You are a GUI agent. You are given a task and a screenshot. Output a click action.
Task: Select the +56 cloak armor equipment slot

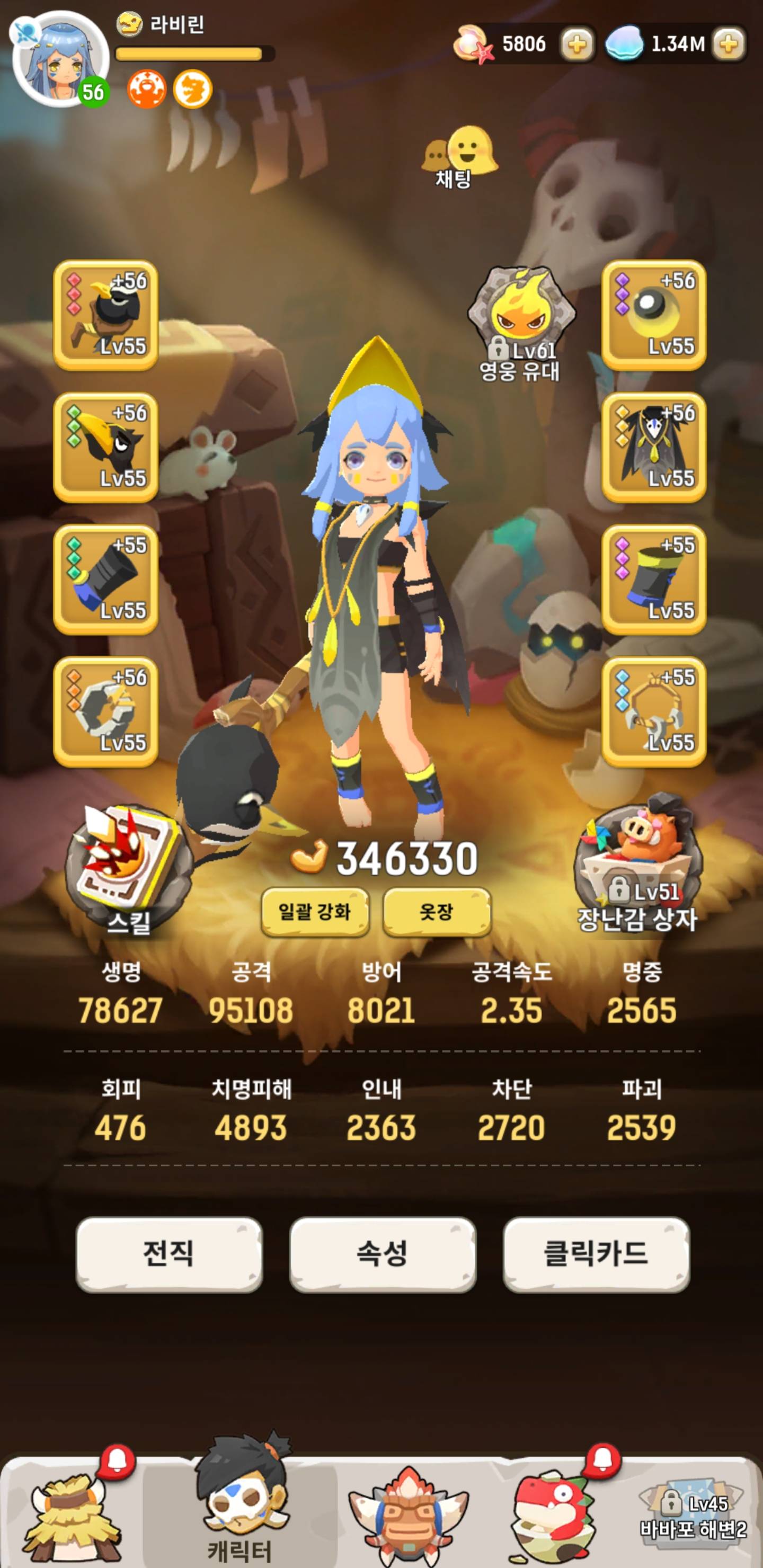point(653,448)
